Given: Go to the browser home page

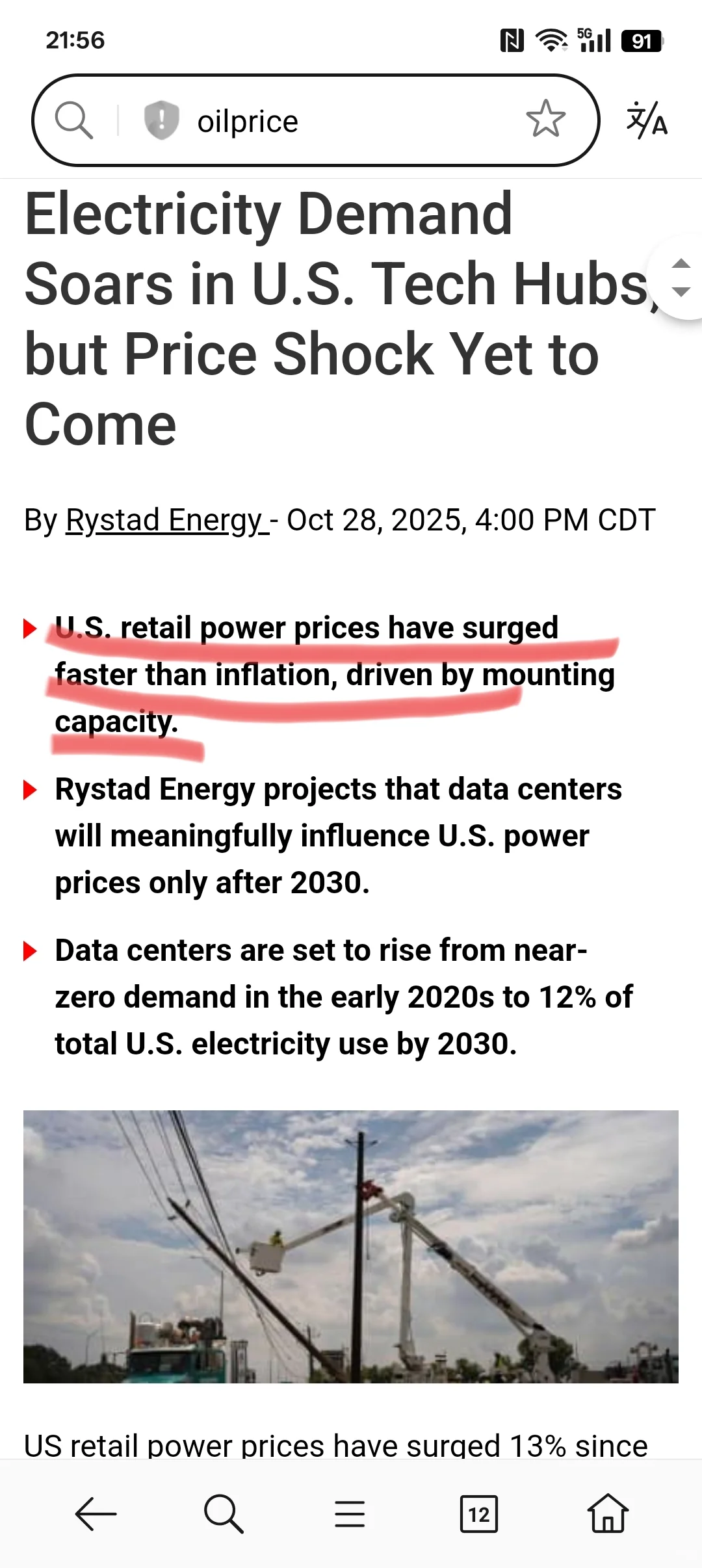Looking at the screenshot, I should (x=608, y=1513).
